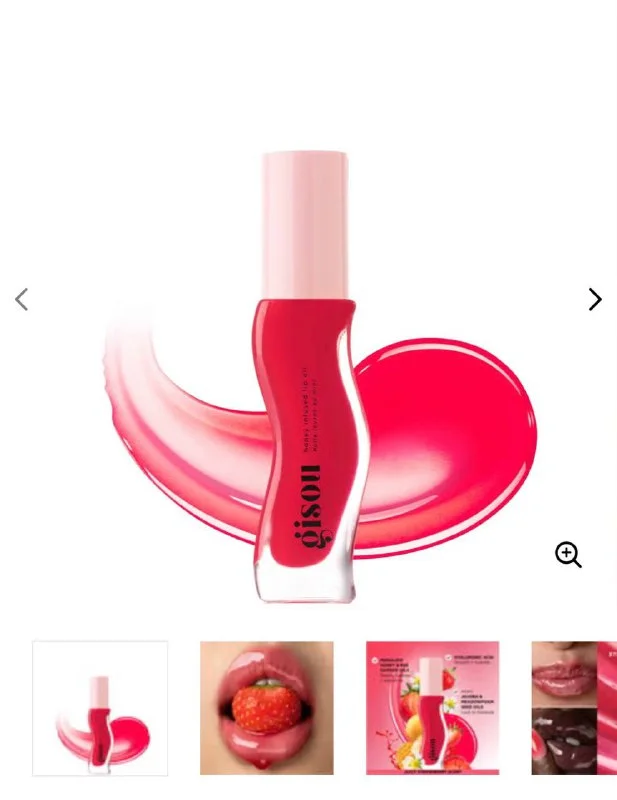Select the lip oil bottle thumbnail
Viewport: 617px width, 800px height.
click(100, 708)
